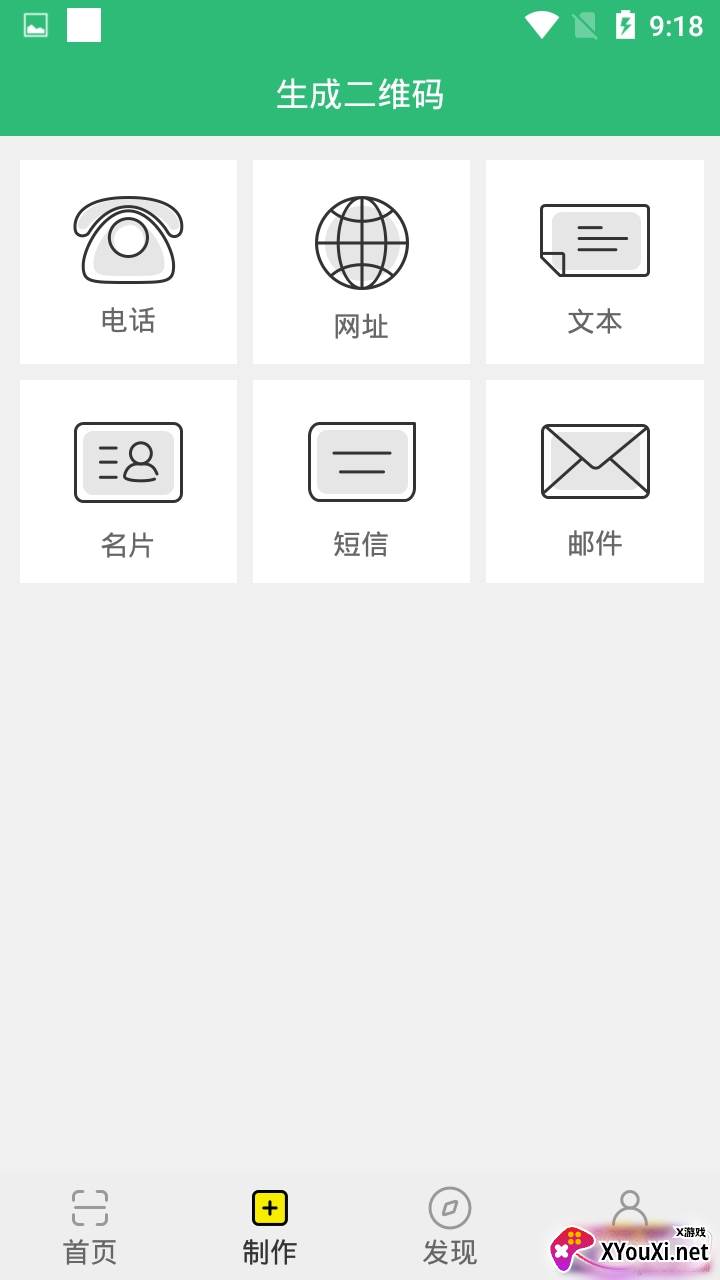Screen dimensions: 720x1280
Task: Choose the 文本 tile
Action: [595, 262]
